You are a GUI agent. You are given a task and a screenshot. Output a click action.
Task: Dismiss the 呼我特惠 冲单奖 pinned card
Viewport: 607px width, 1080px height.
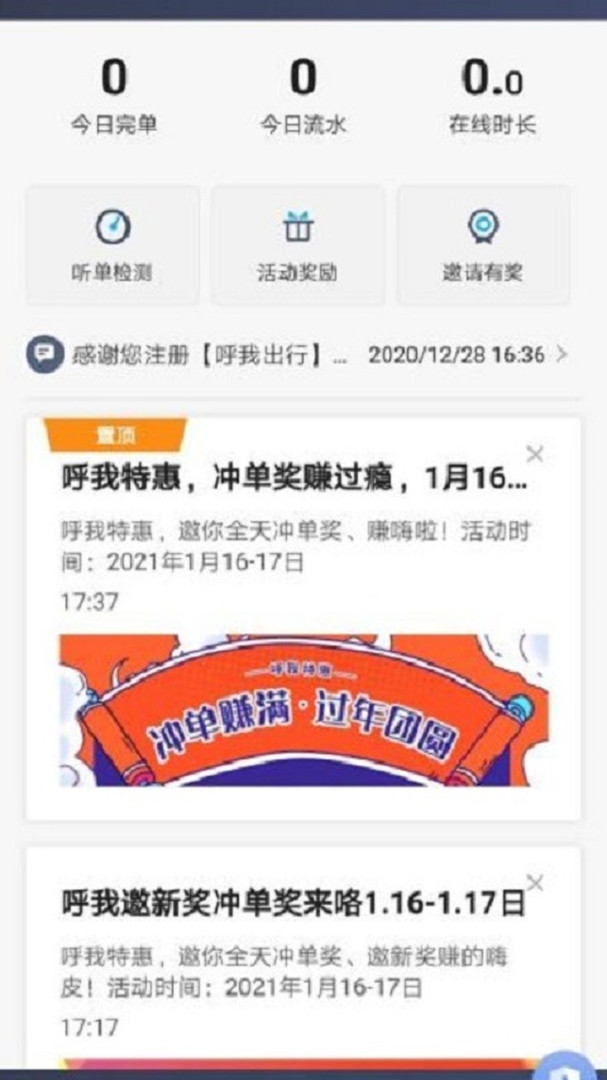[x=535, y=454]
